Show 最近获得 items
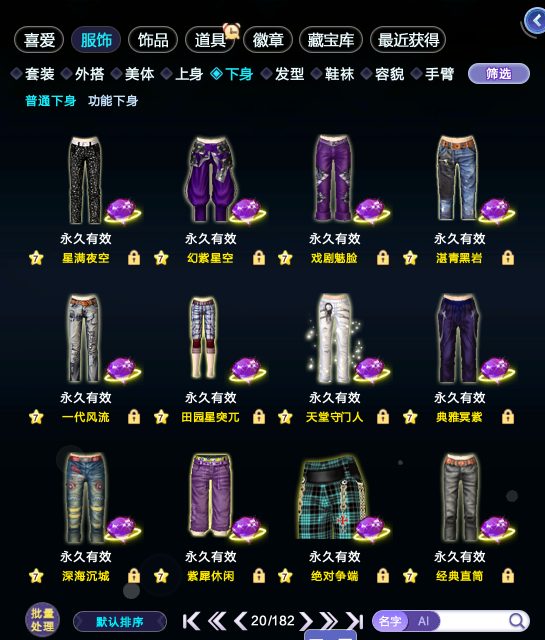This screenshot has height=640, width=545. tap(408, 40)
